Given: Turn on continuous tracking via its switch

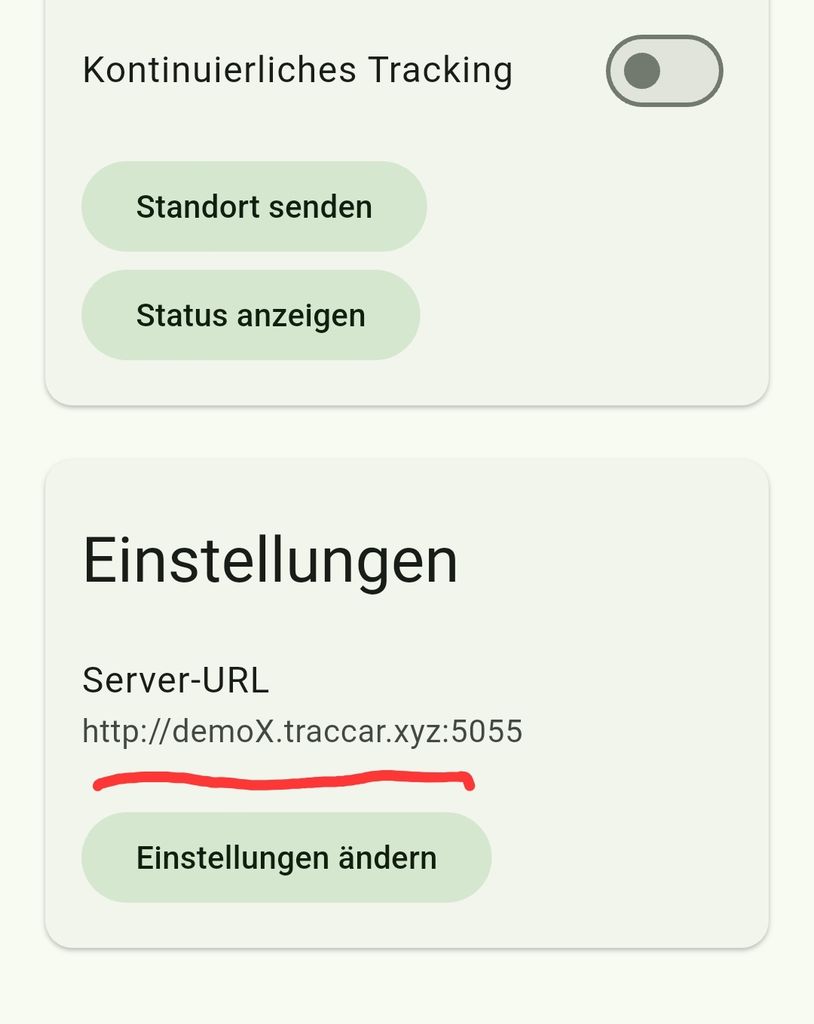Looking at the screenshot, I should pos(665,70).
